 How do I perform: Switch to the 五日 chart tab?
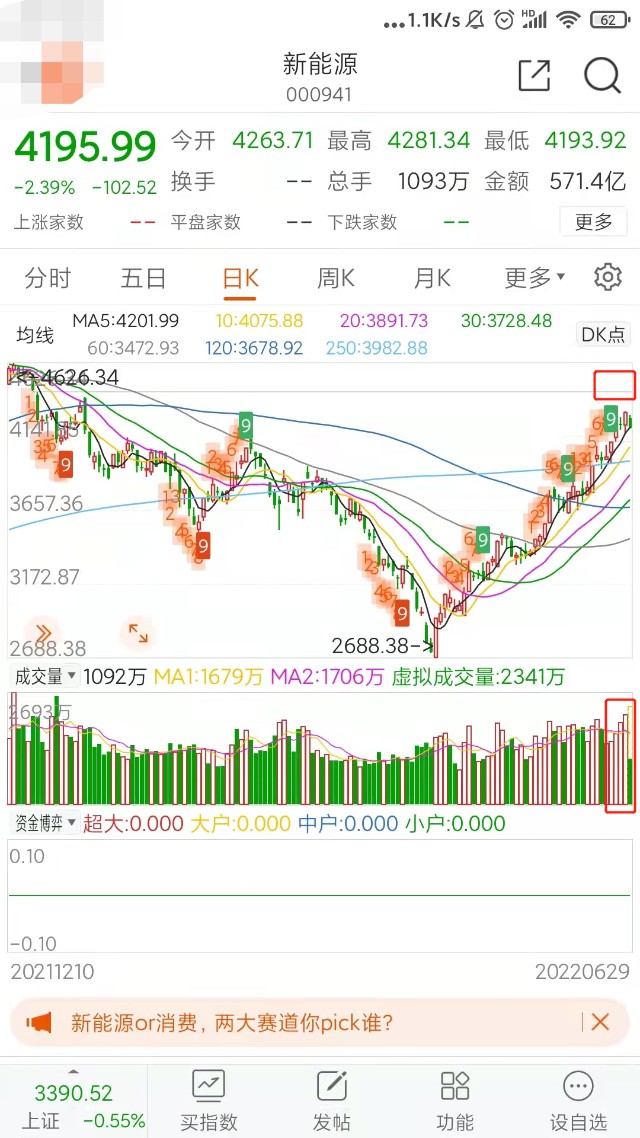(x=143, y=278)
